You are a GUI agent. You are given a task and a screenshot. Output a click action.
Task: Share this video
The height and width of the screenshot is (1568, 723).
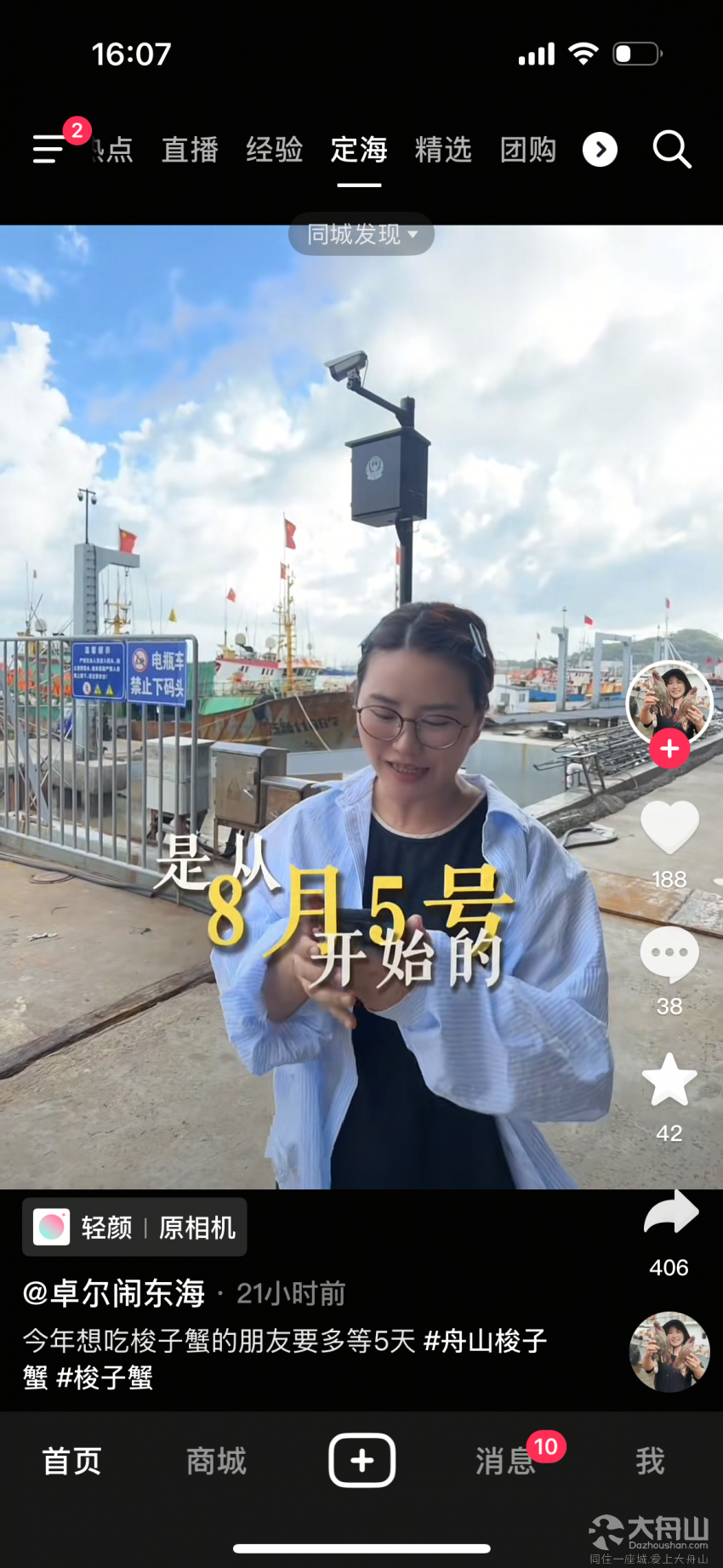tap(670, 1213)
